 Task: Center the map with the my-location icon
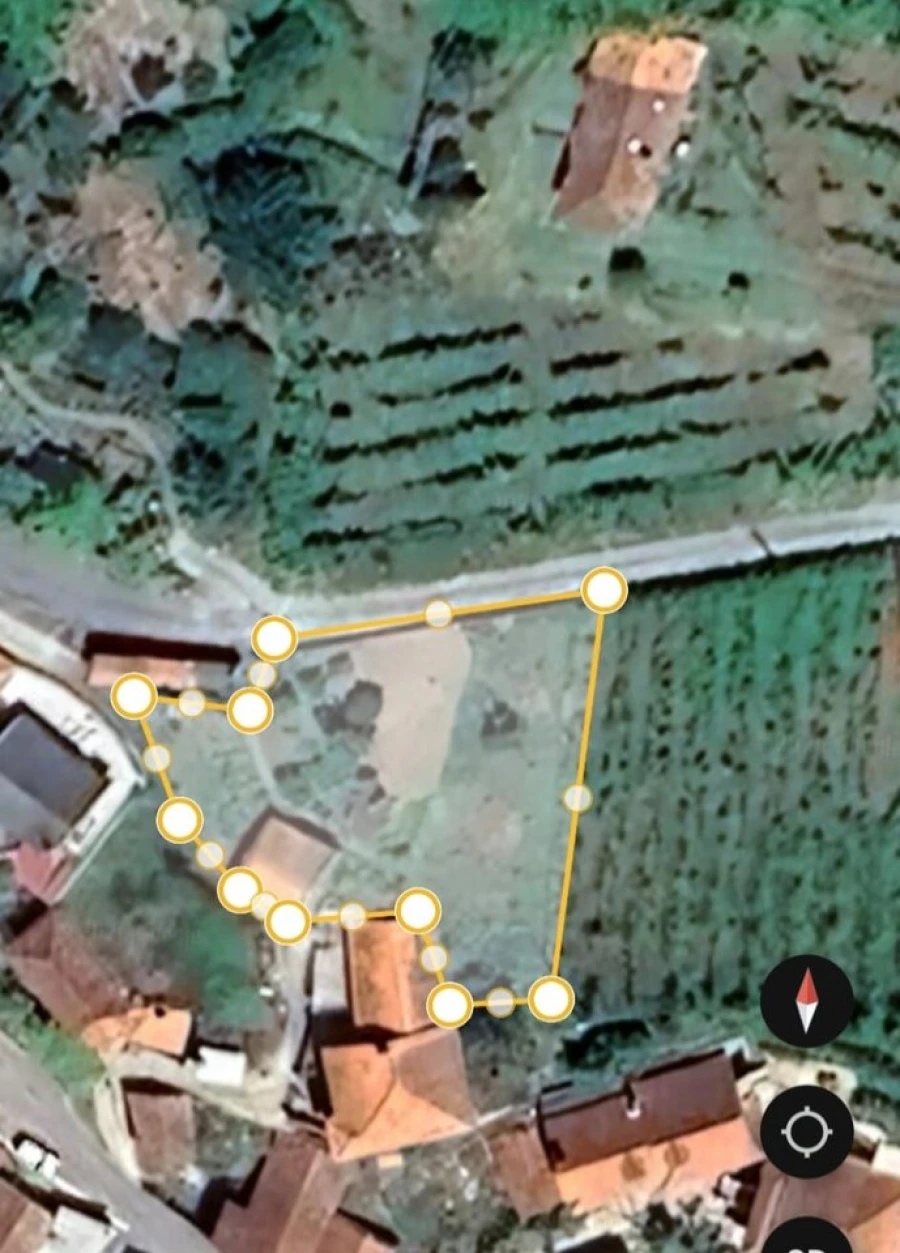click(x=807, y=1131)
